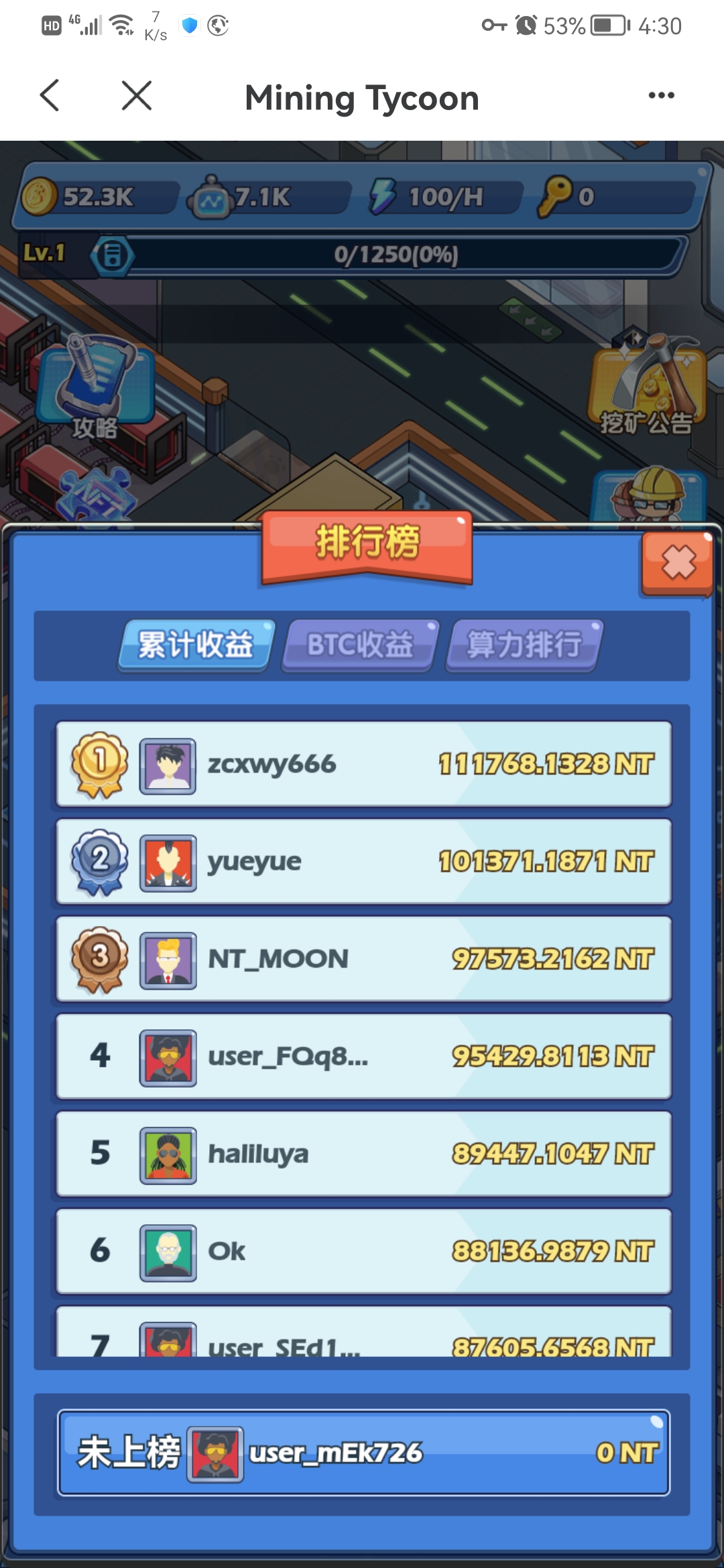Open the 攻略 strategy guide
The image size is (724, 1568).
point(95,389)
